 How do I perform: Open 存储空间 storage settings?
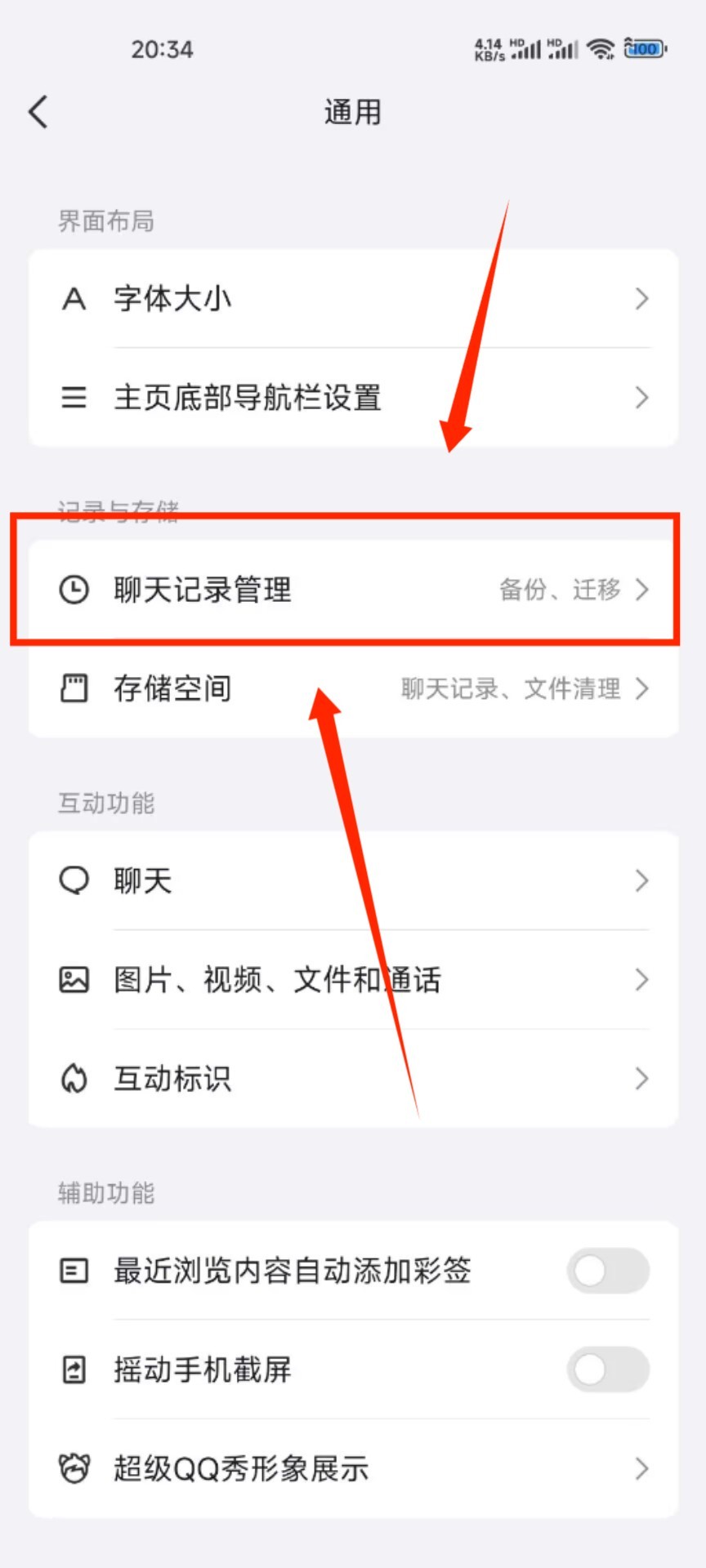tap(353, 688)
